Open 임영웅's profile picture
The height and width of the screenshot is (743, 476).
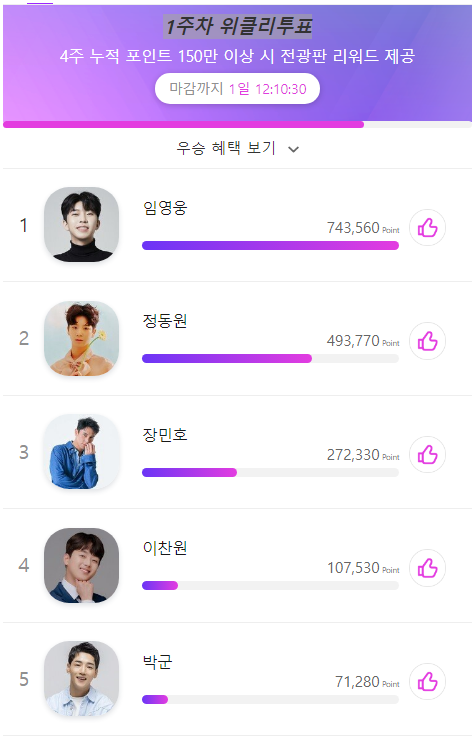coord(81,225)
